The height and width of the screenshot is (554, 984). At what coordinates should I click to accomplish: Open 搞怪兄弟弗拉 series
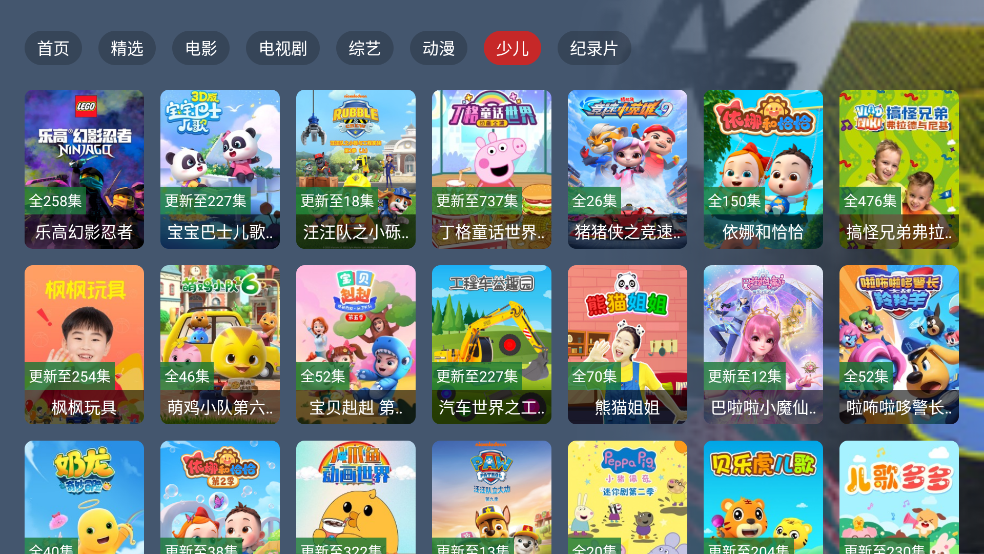(899, 169)
